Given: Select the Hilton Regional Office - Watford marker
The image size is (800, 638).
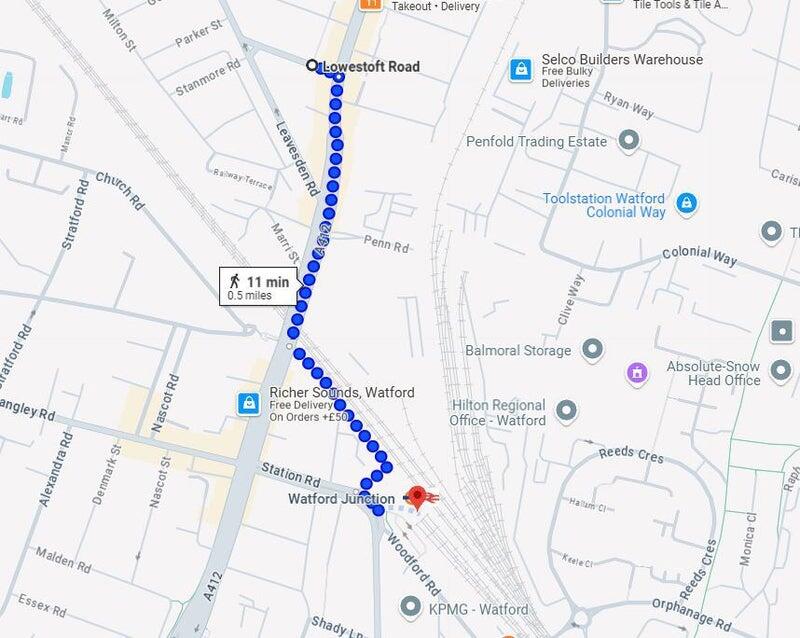Looking at the screenshot, I should pyautogui.click(x=567, y=412).
